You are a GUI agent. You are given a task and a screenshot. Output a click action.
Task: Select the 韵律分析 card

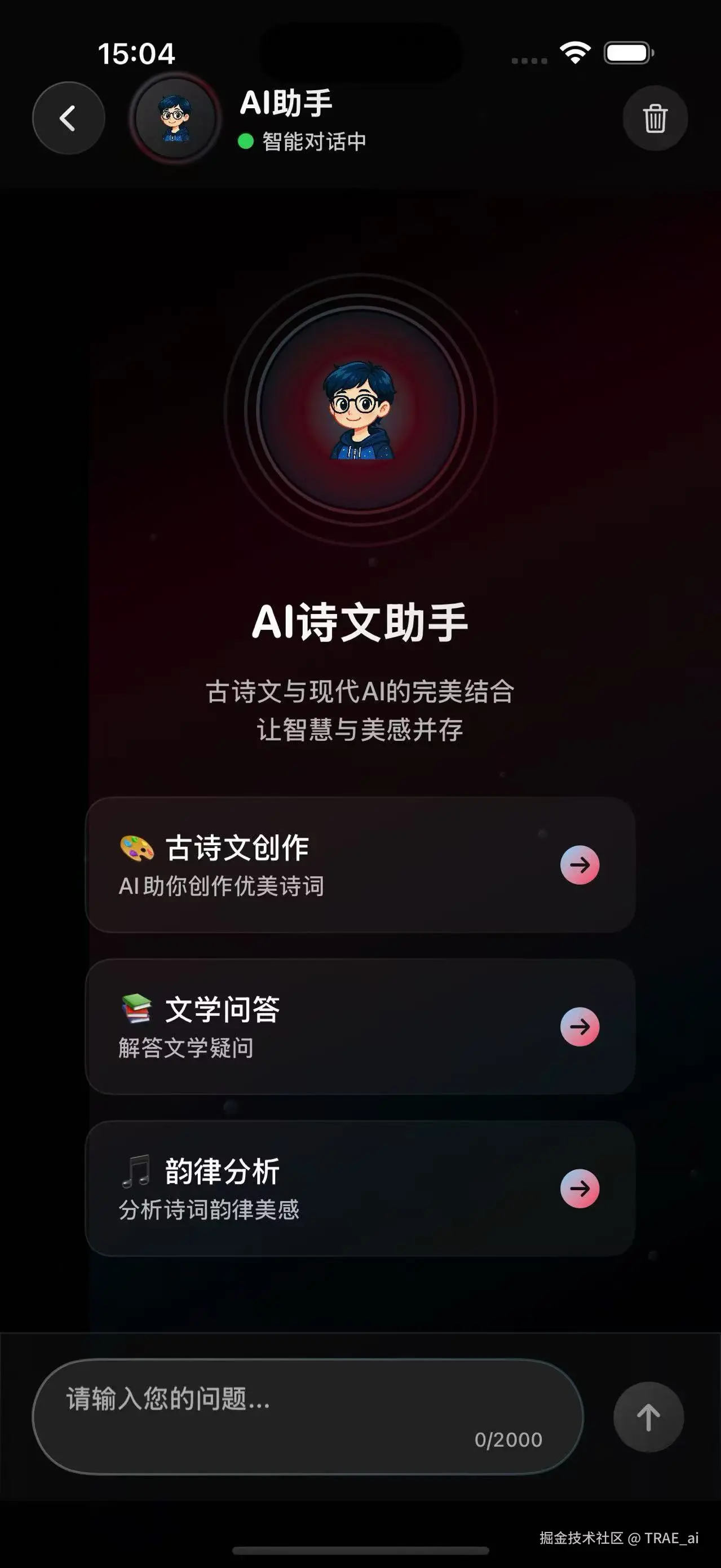(x=360, y=1188)
